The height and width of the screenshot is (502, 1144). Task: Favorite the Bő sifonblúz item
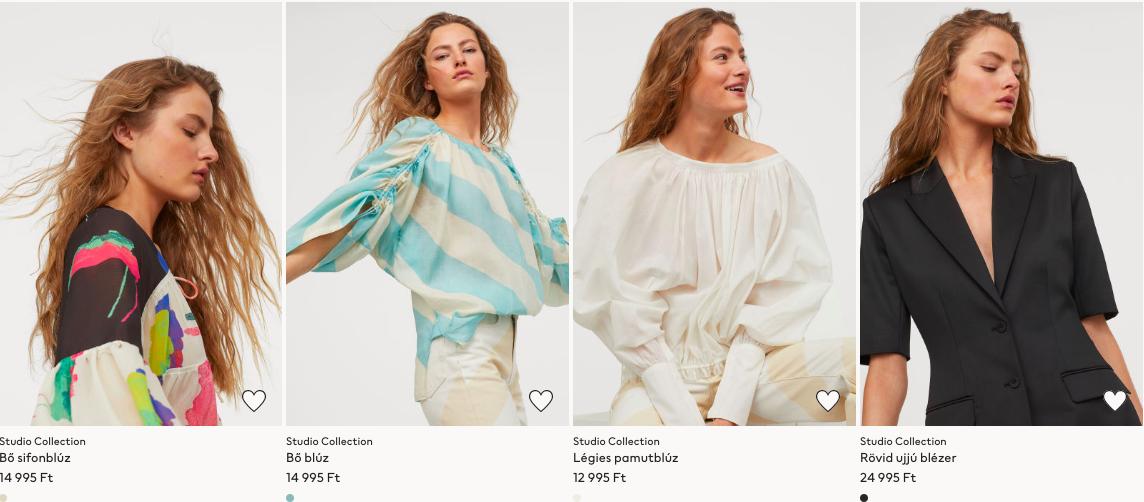click(254, 401)
